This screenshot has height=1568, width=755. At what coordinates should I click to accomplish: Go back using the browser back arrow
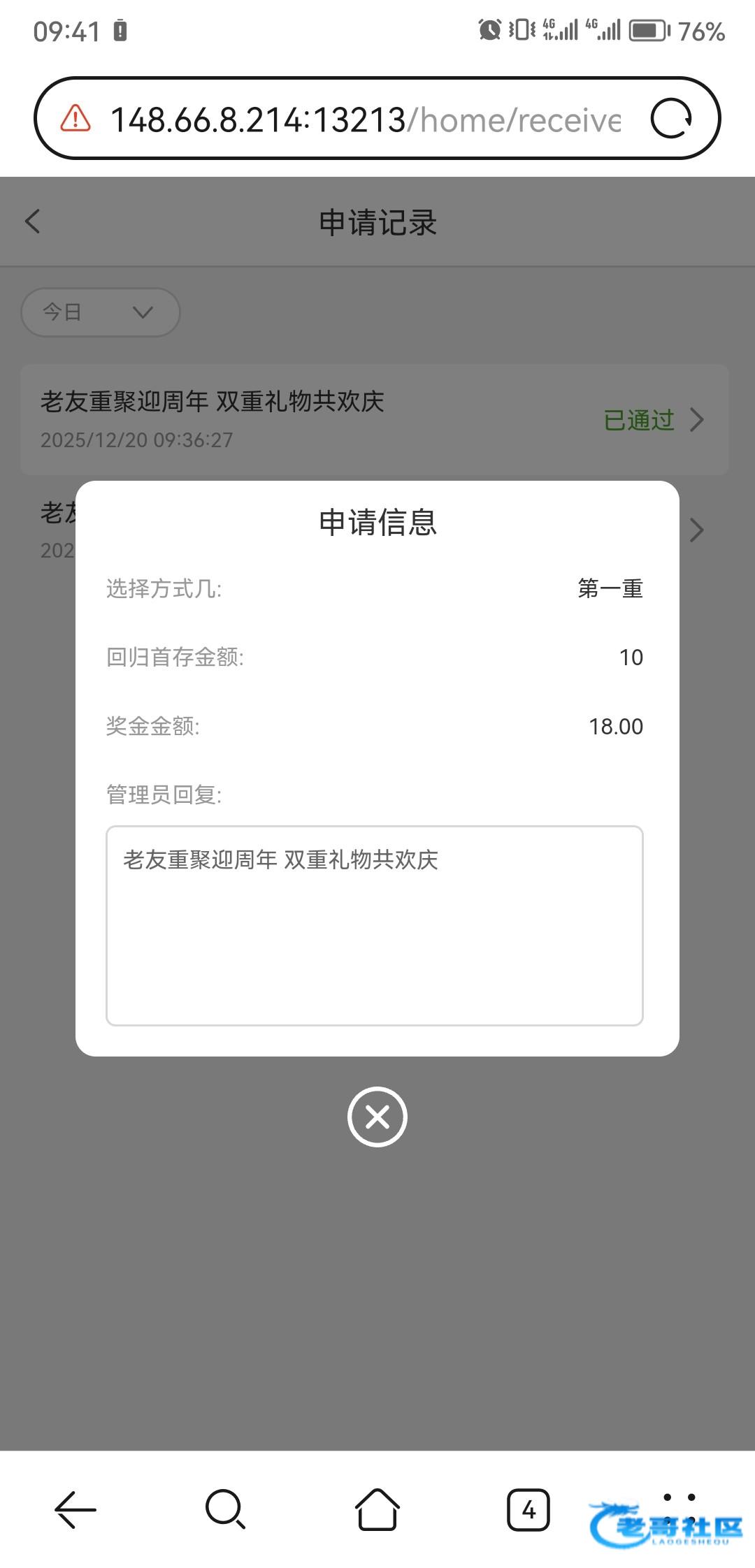tap(75, 1509)
